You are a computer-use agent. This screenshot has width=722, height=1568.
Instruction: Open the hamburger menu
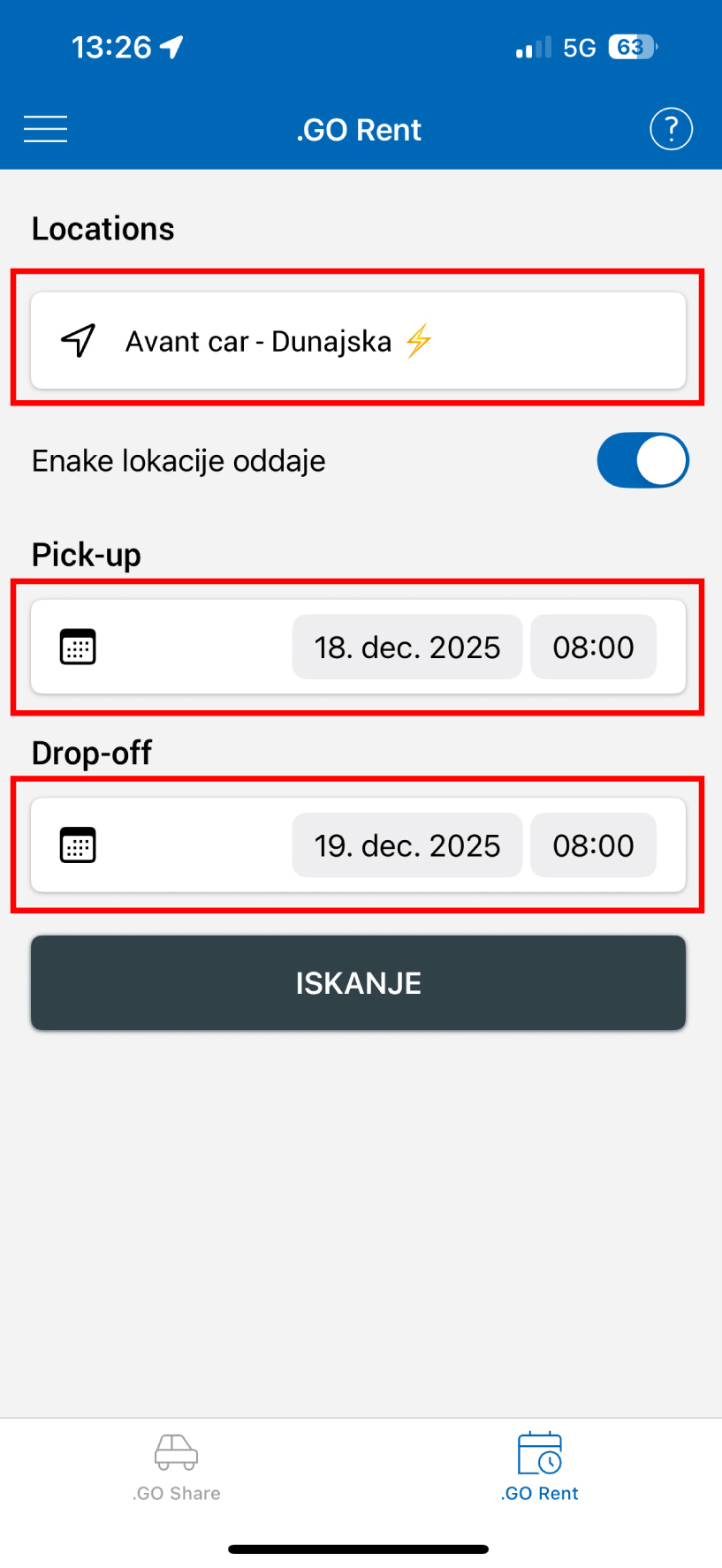(46, 129)
